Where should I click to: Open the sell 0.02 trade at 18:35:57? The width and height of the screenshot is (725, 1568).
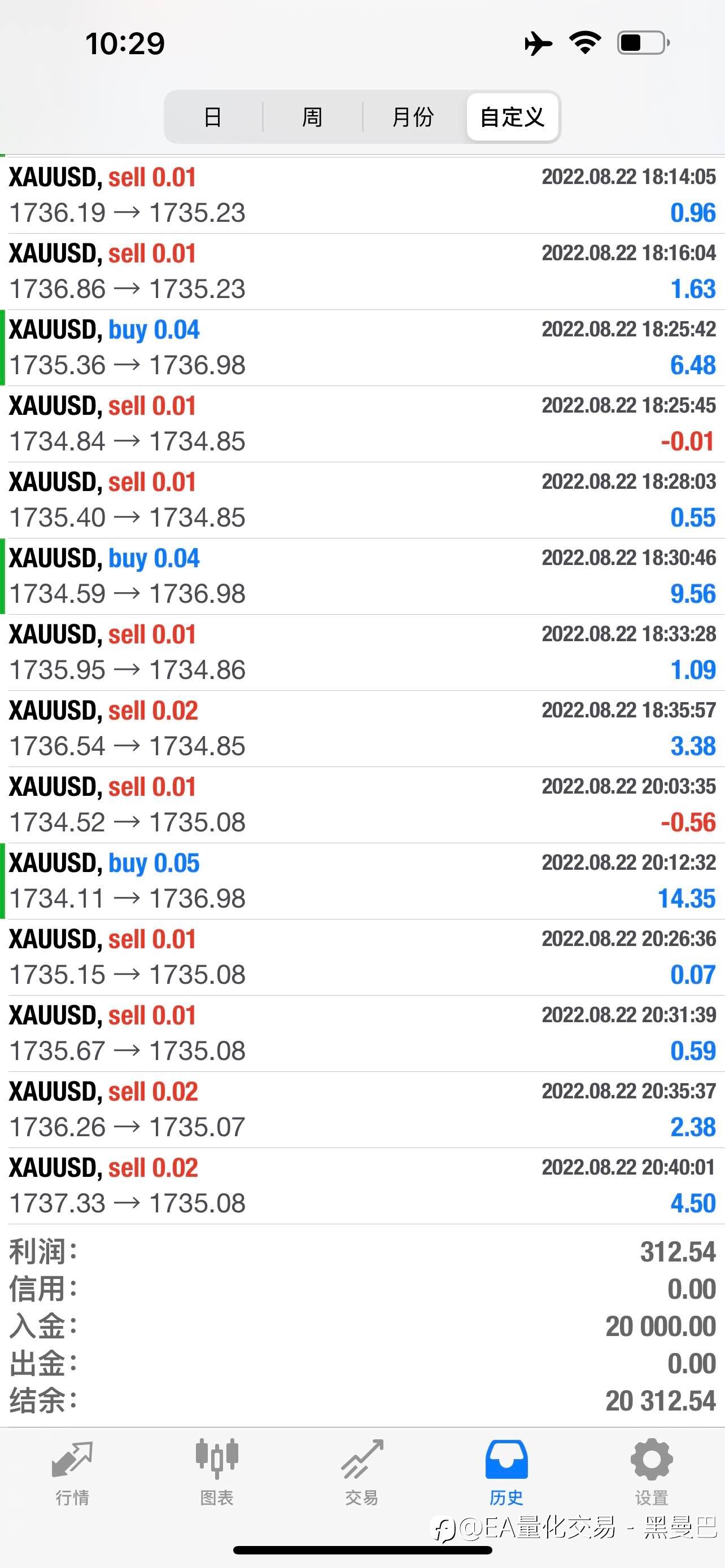tap(362, 729)
